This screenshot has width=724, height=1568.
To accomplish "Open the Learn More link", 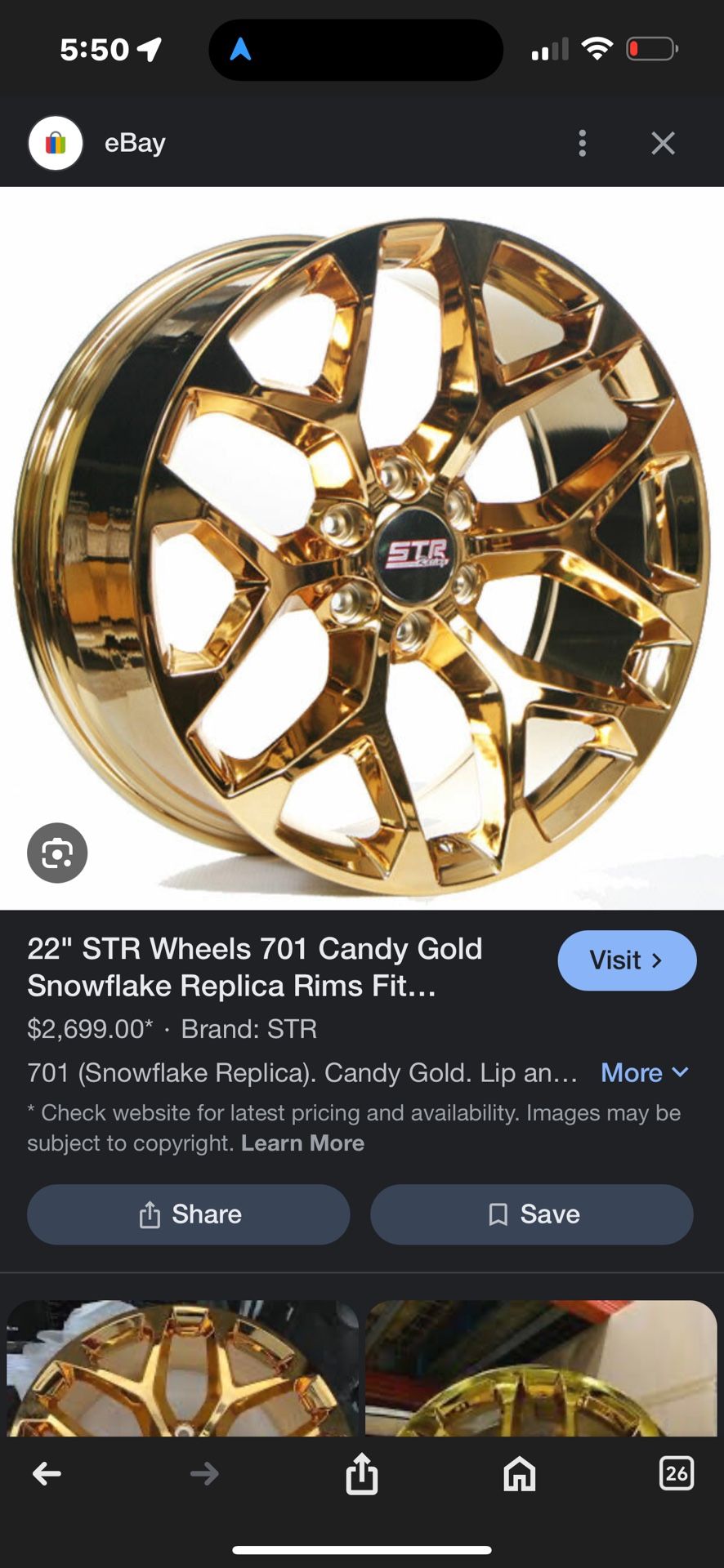I will pyautogui.click(x=302, y=1143).
